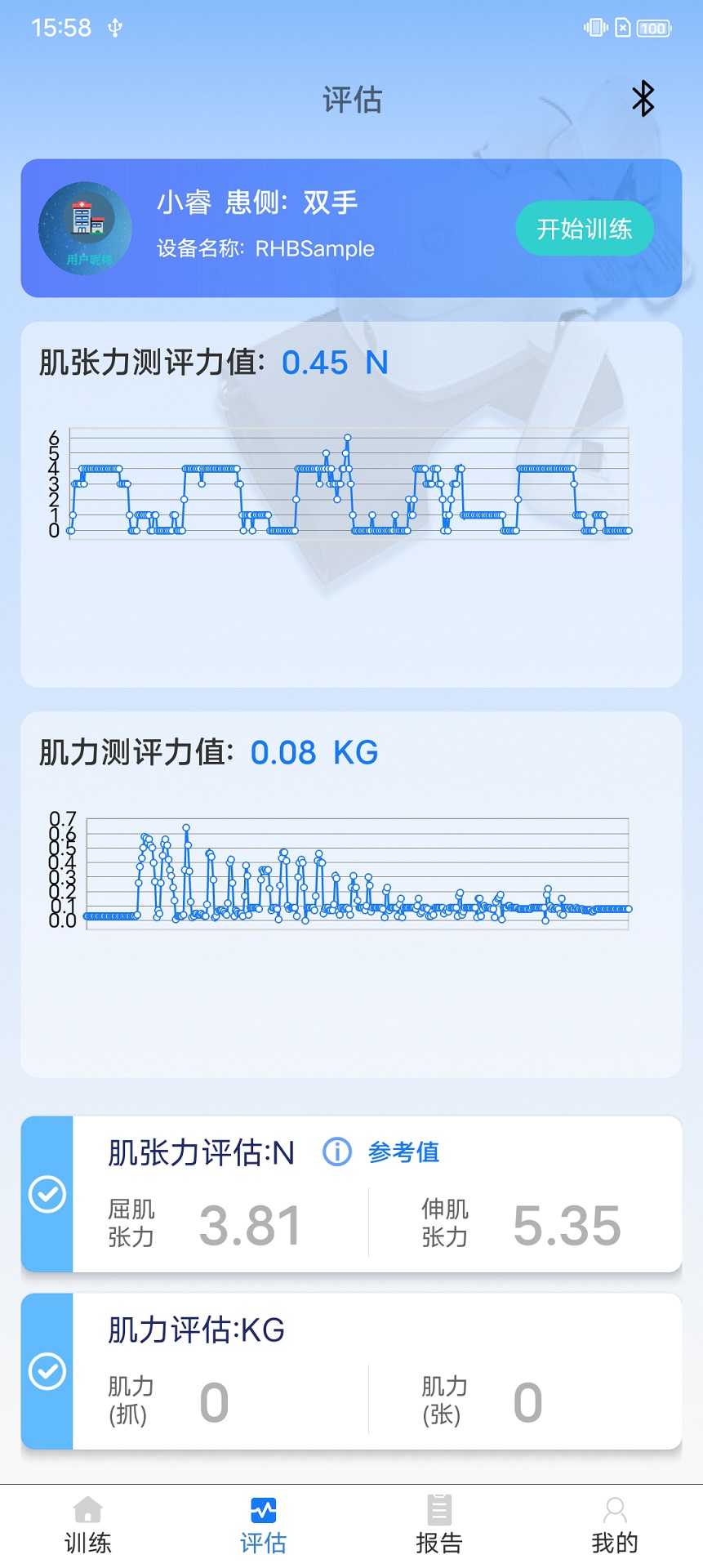The image size is (703, 1568).
Task: Toggle the checkmark on the 肌力评估 card
Action: [x=47, y=1372]
